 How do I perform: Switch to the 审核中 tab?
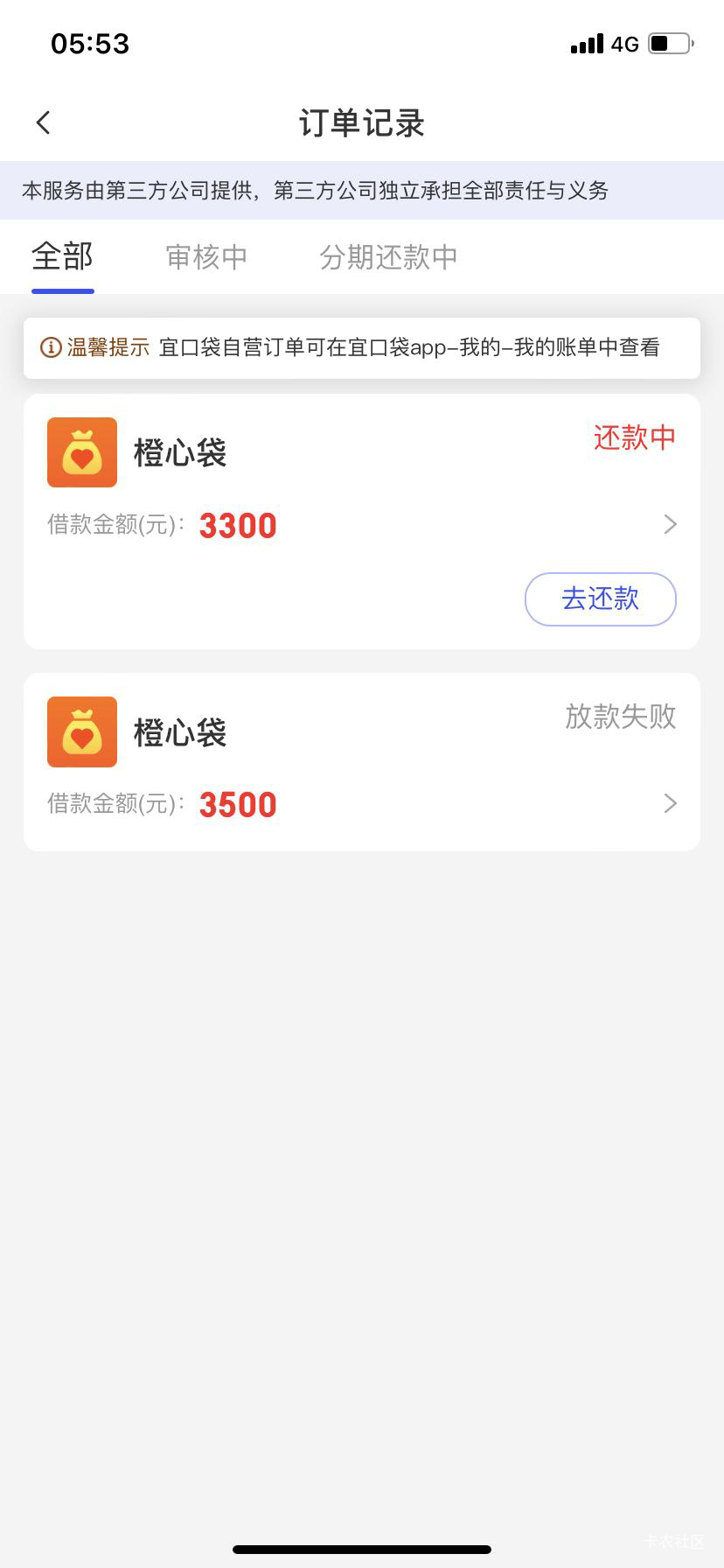click(x=206, y=257)
